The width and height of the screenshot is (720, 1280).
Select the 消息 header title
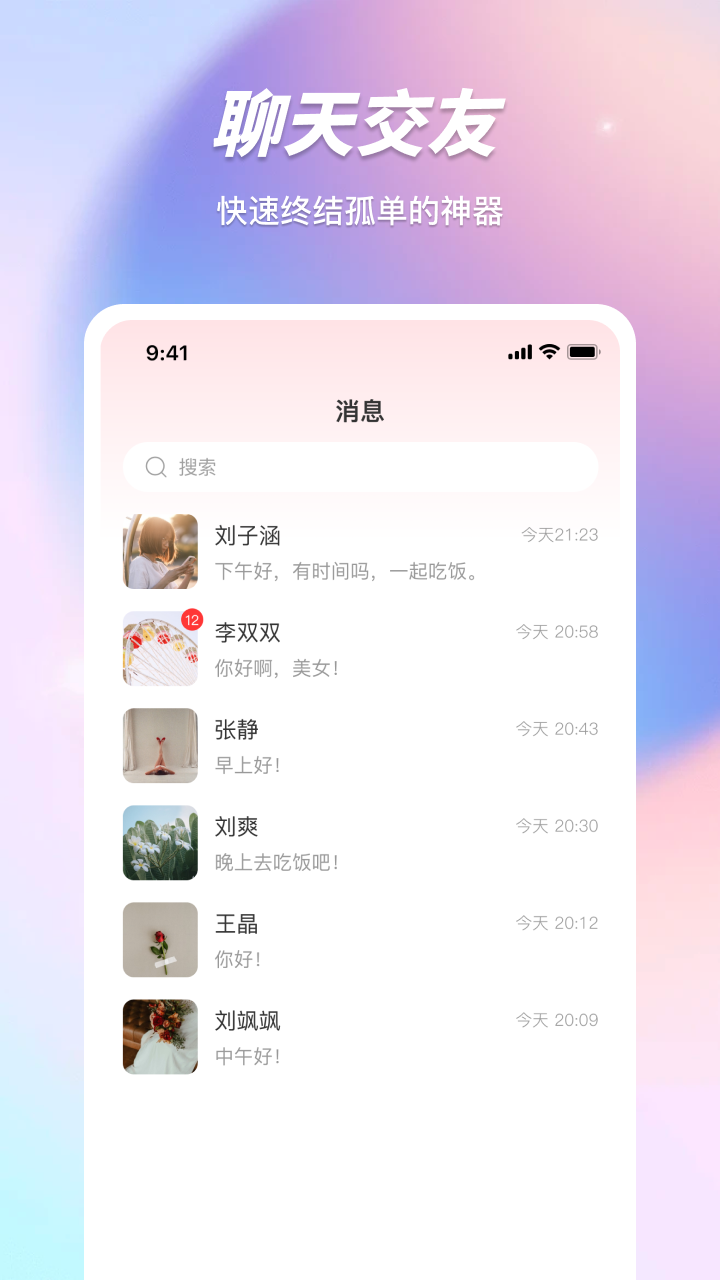[x=360, y=411]
